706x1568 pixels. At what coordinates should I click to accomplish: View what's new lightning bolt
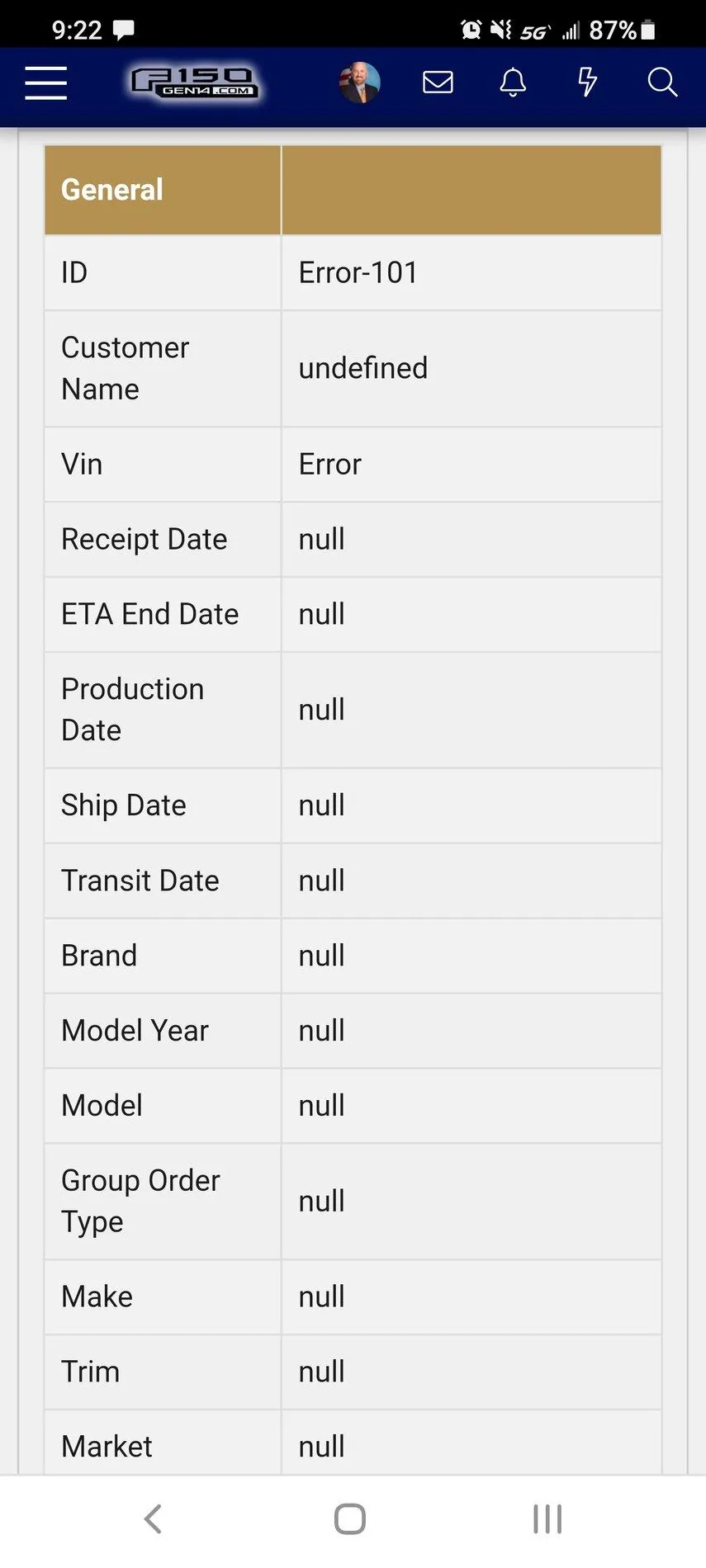click(x=587, y=83)
